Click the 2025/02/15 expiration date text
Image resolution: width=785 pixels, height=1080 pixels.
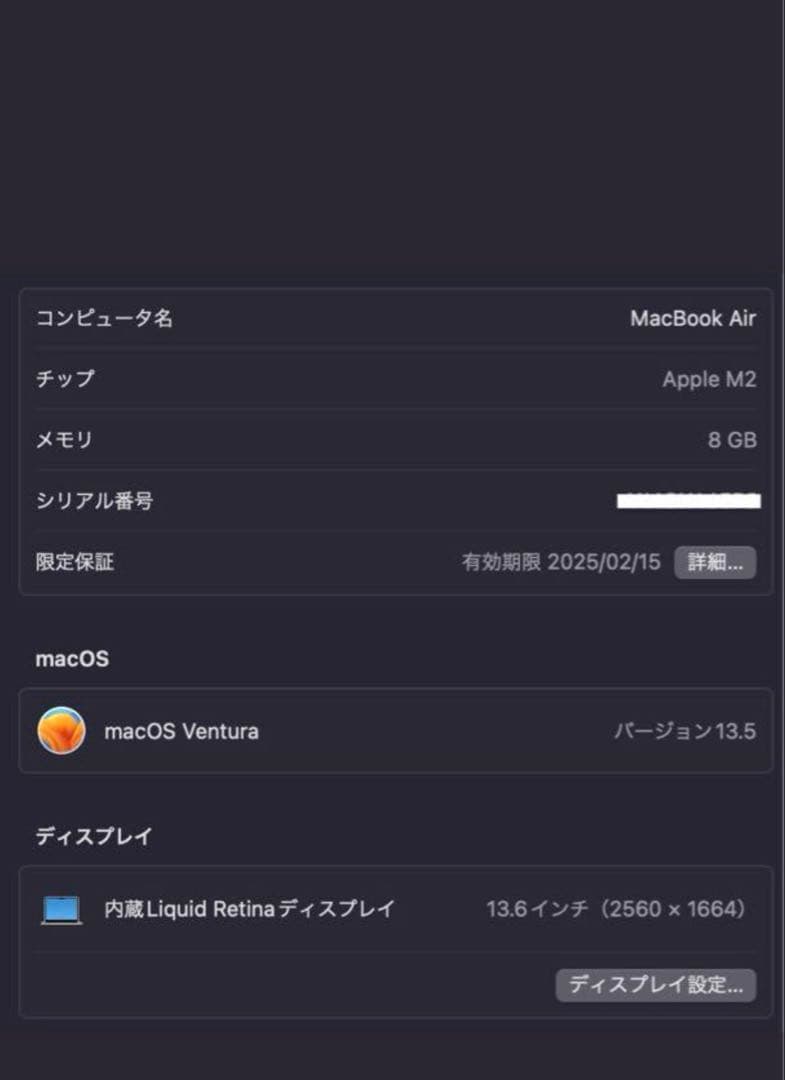click(606, 561)
